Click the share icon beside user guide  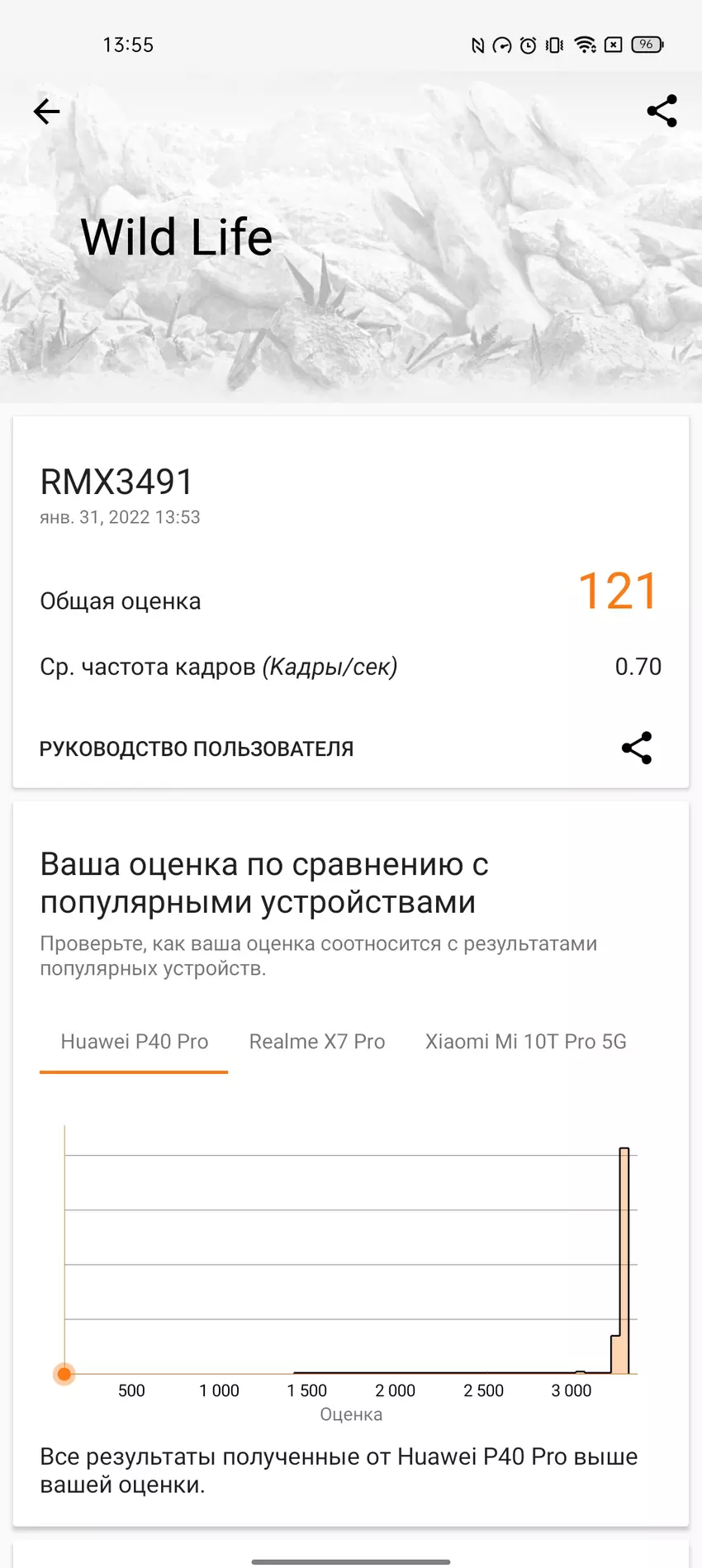coord(637,748)
